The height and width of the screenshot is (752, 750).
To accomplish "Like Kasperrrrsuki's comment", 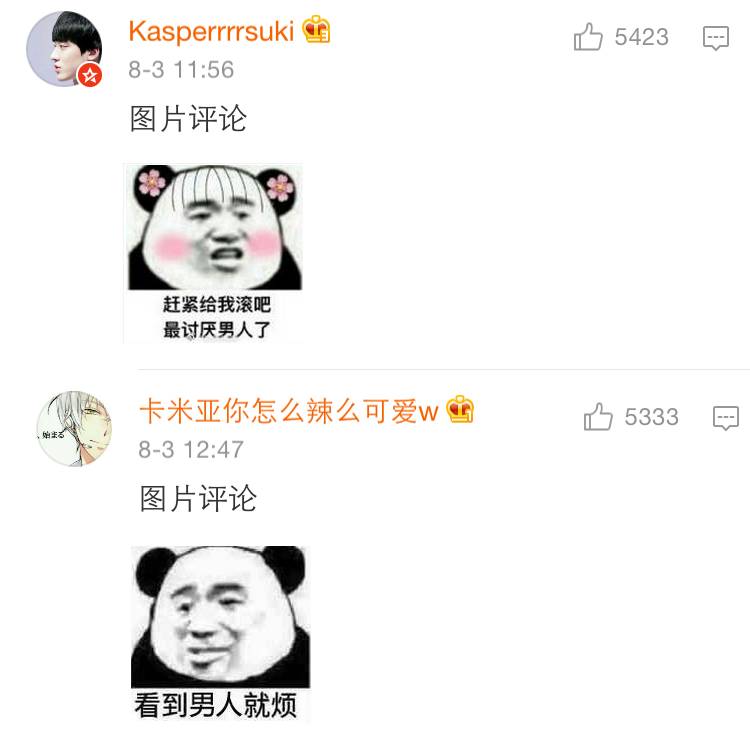I will coord(589,38).
